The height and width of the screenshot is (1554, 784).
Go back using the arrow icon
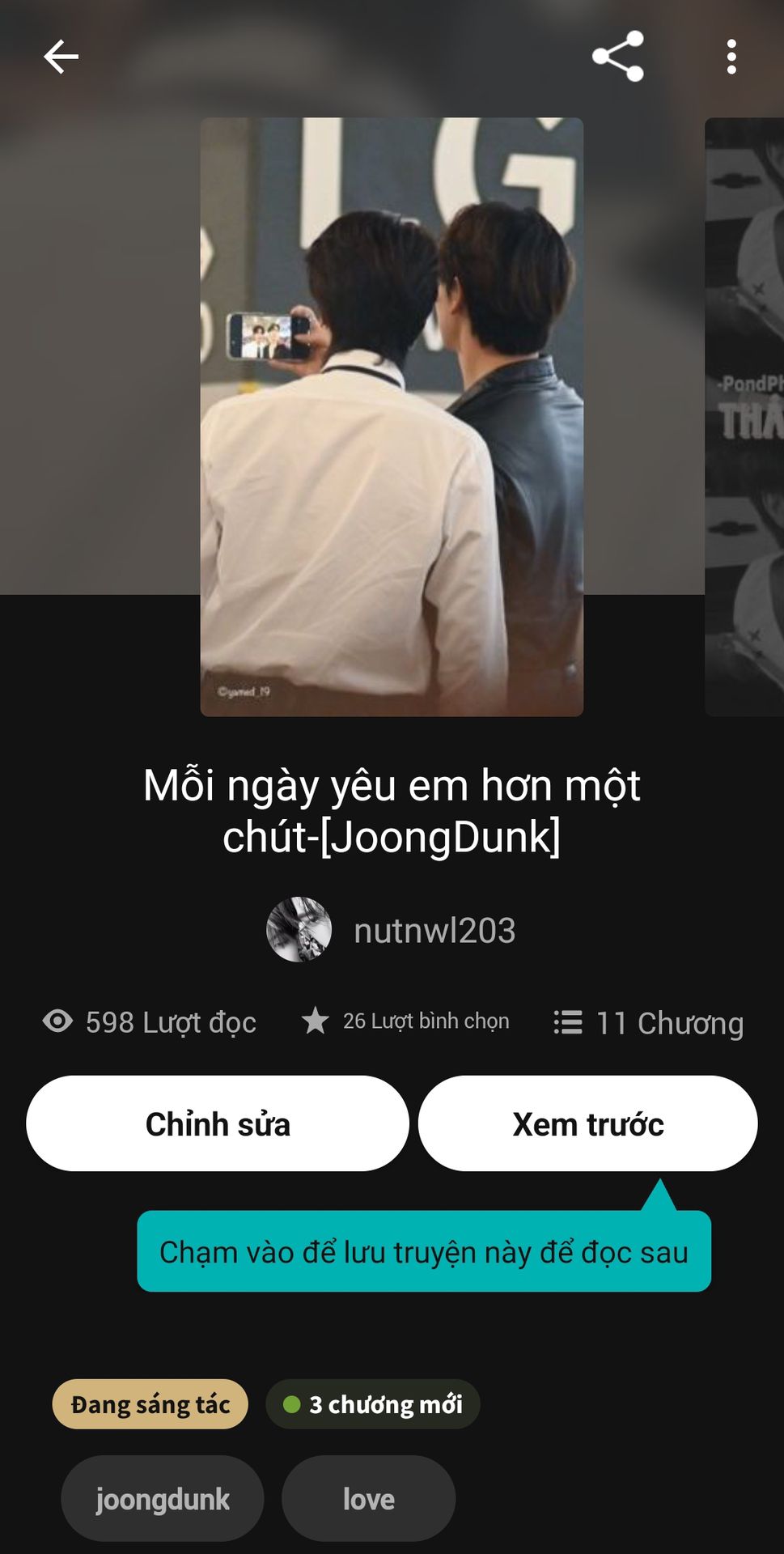tap(61, 57)
